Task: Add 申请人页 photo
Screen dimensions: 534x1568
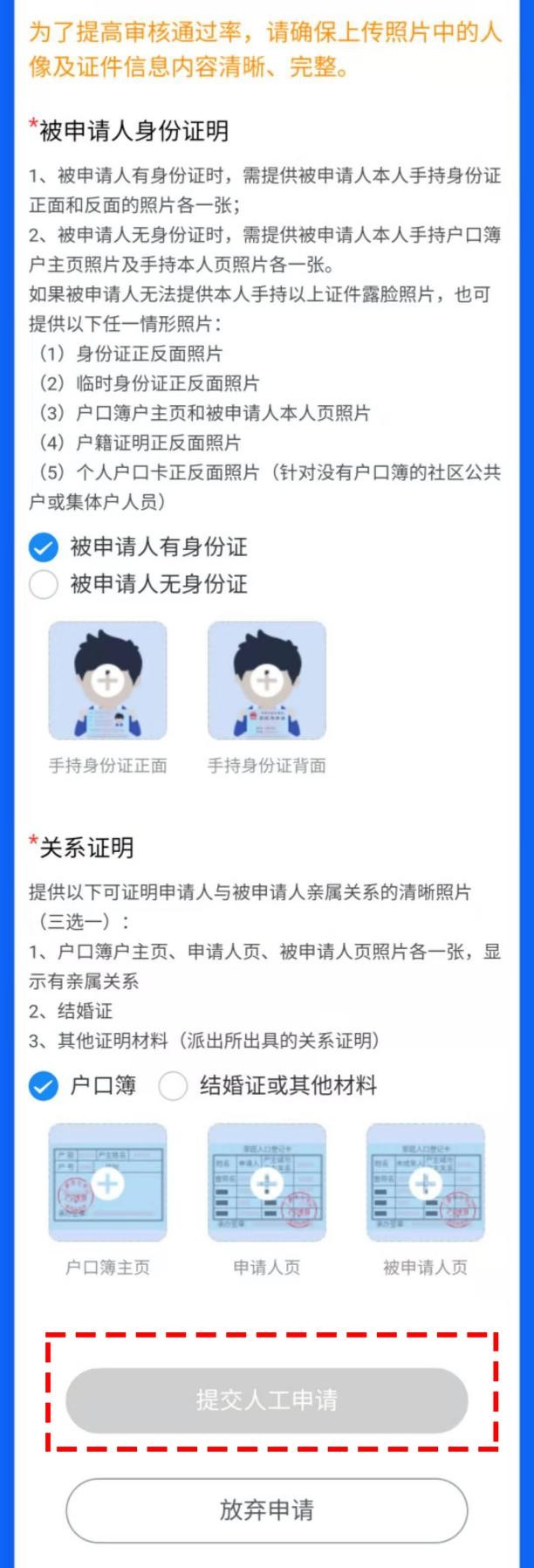Action: point(266,1183)
